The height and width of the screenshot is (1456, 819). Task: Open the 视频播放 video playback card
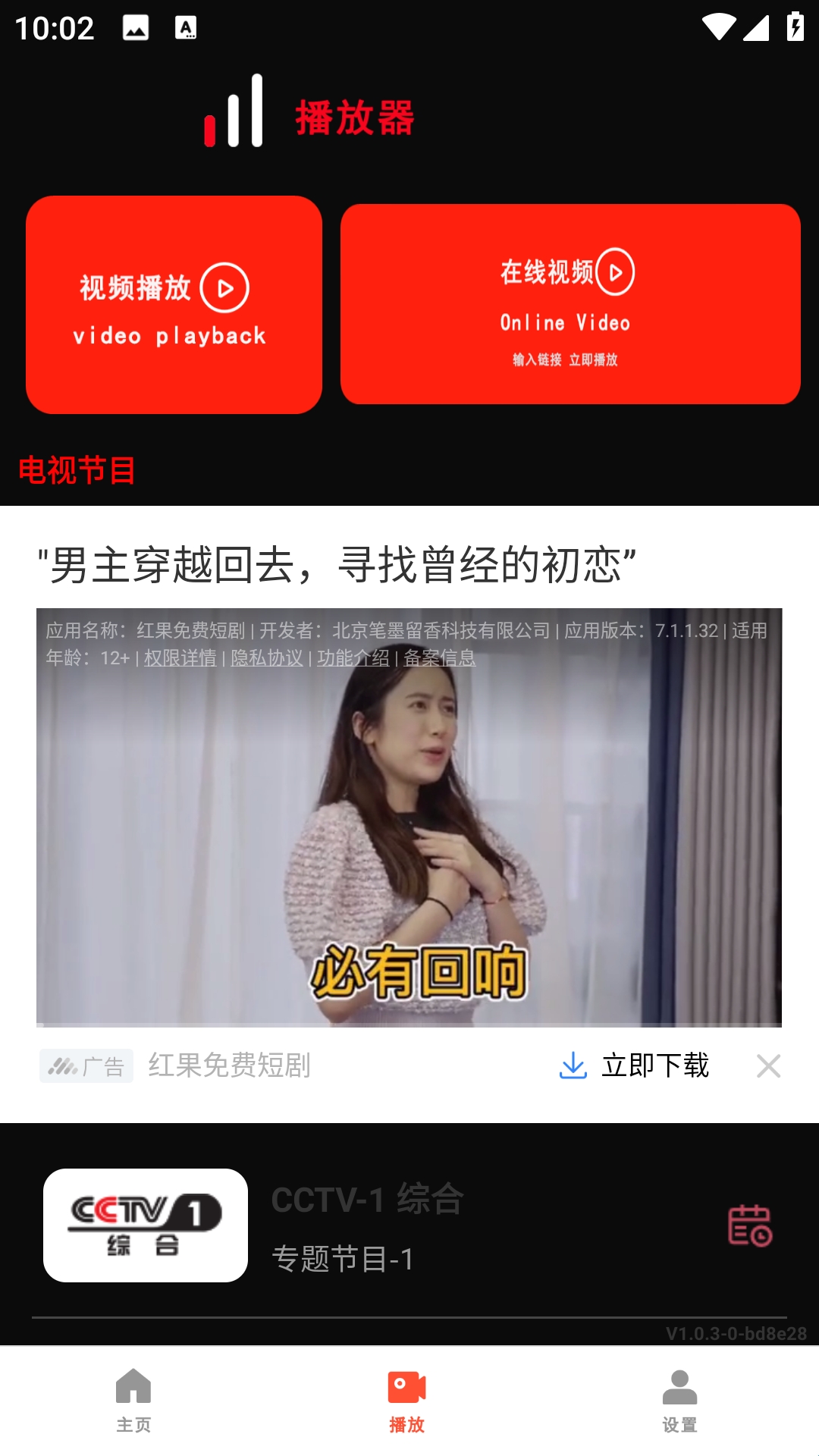coord(174,305)
